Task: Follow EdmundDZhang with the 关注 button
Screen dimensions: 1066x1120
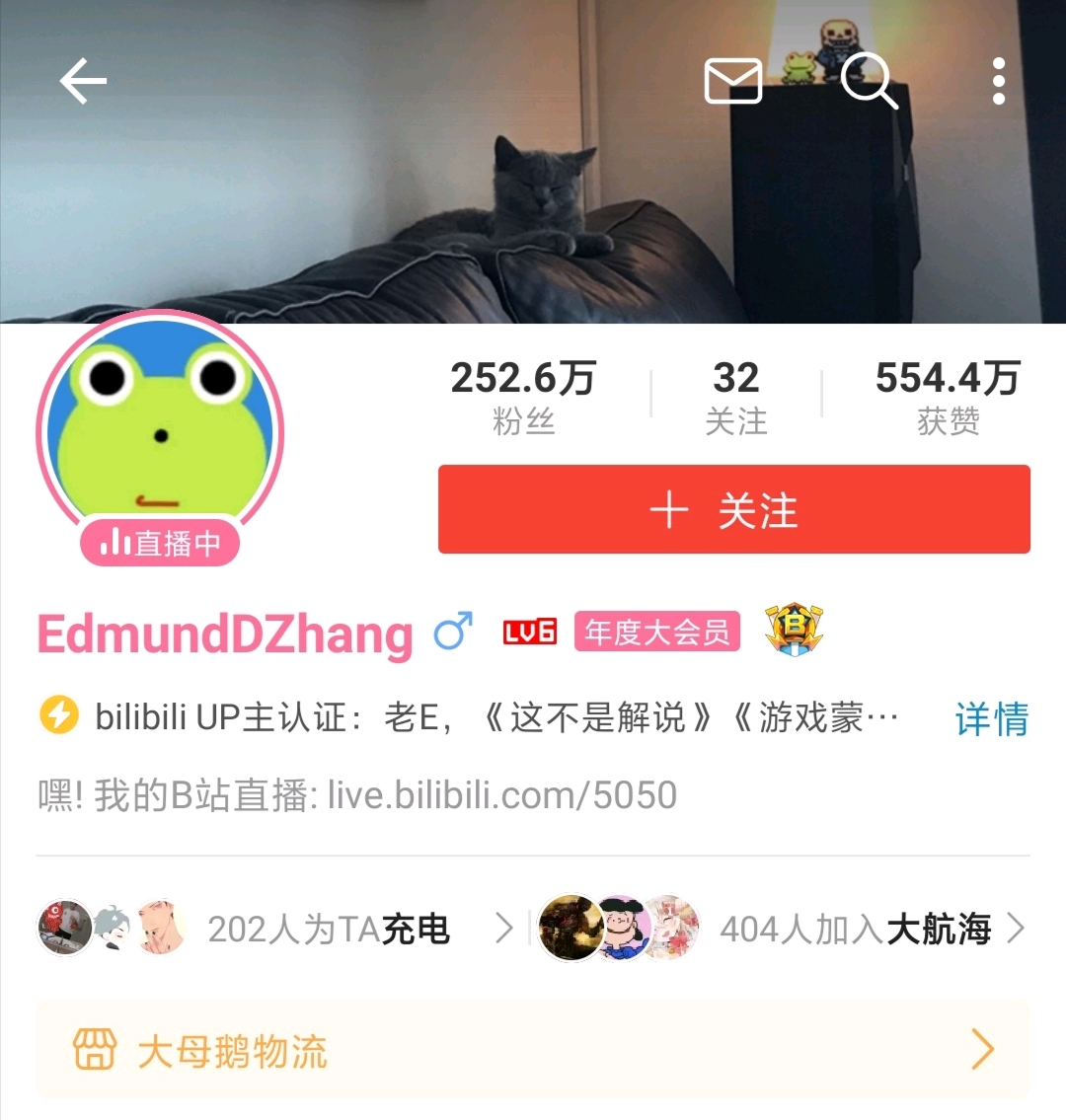Action: click(x=733, y=509)
